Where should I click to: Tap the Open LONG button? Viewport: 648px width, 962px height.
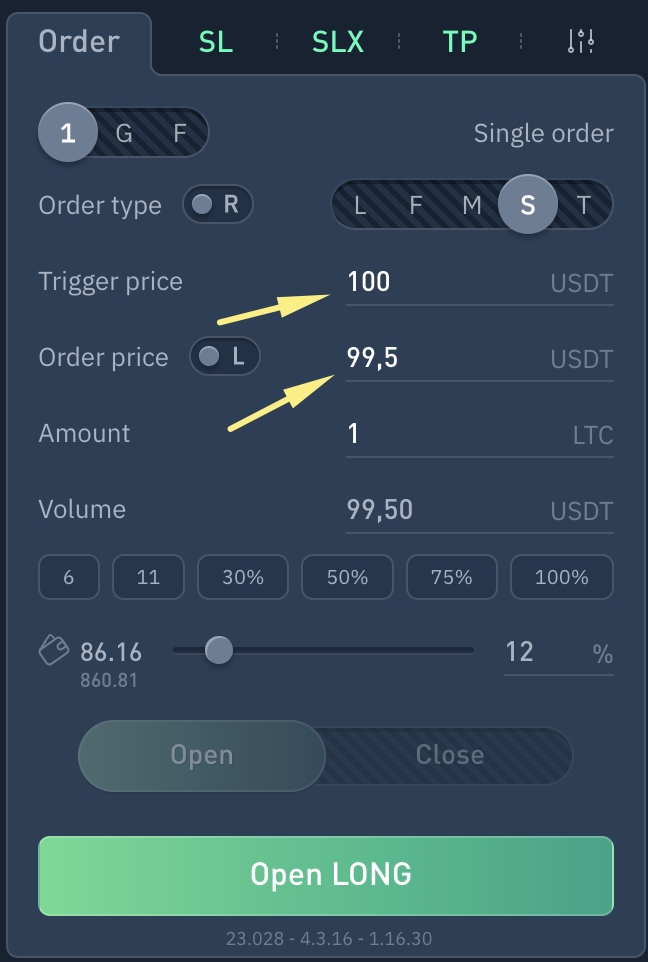coord(325,875)
